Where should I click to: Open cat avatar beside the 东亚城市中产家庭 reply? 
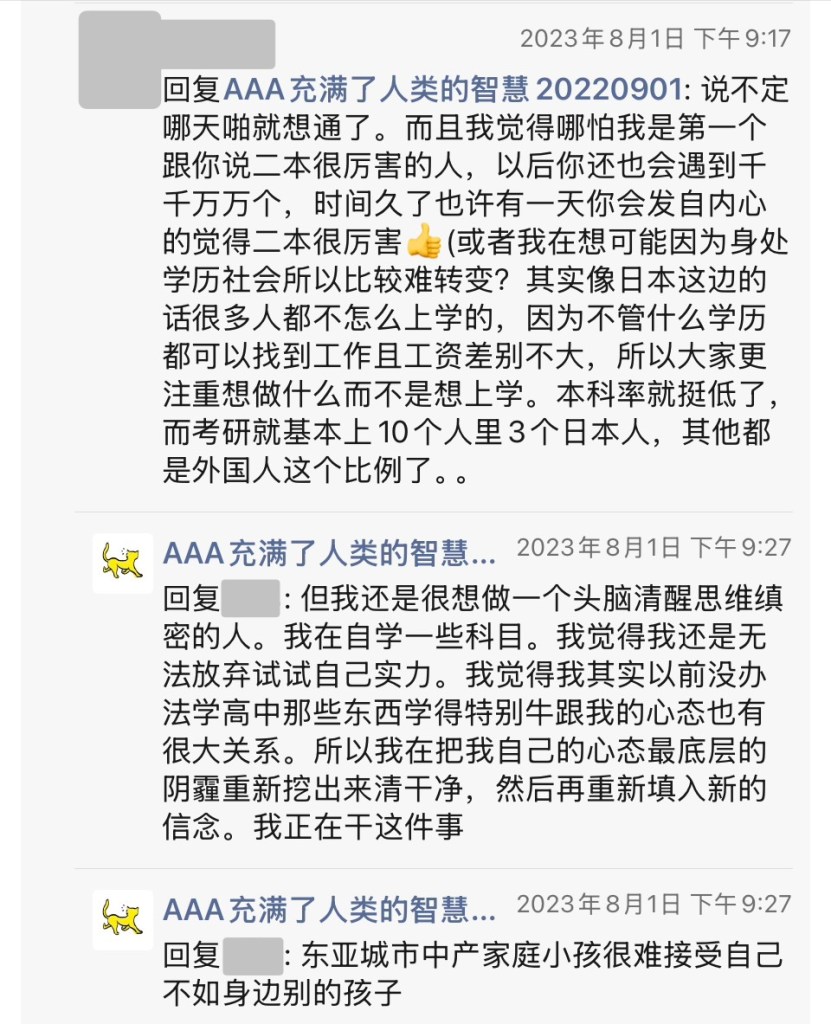click(122, 919)
